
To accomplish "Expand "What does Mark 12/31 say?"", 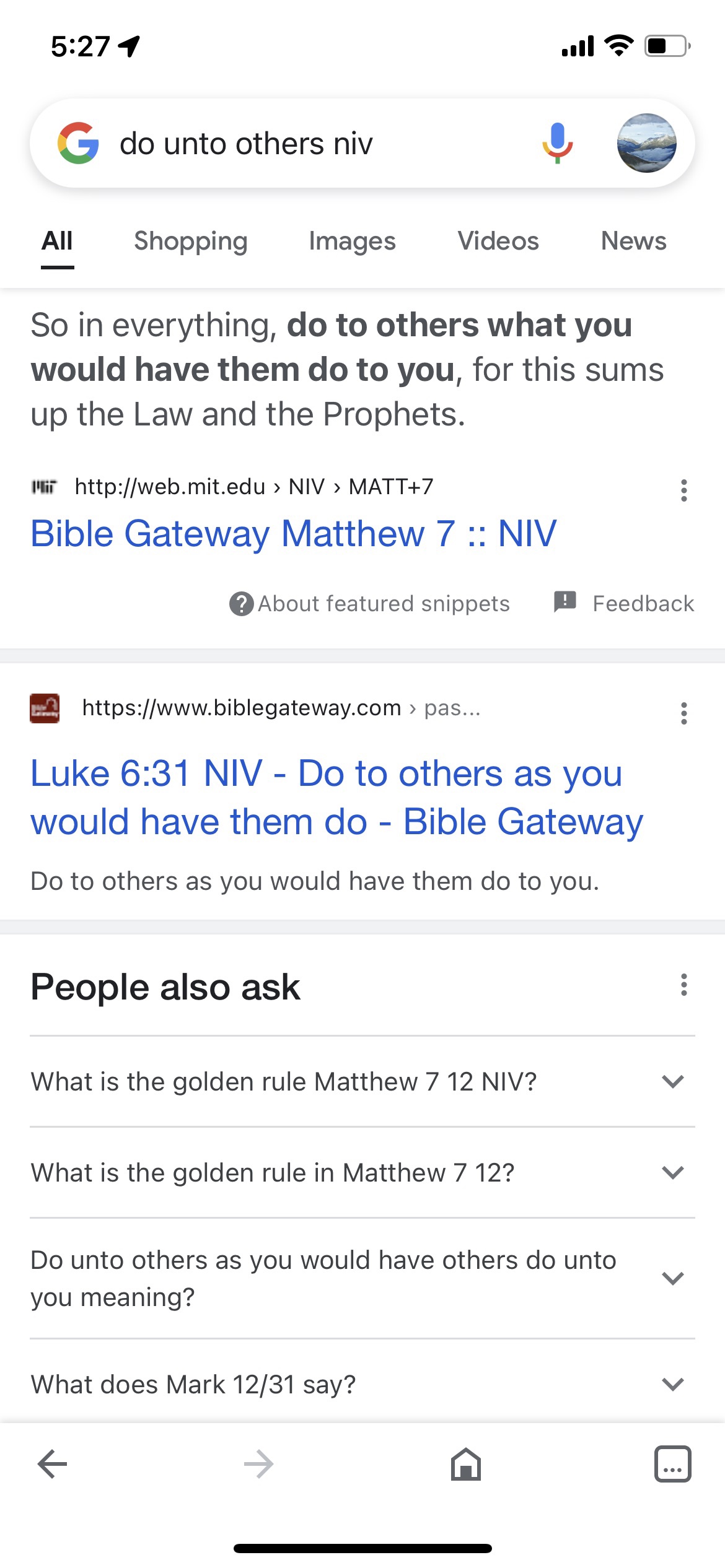I will 362,1385.
